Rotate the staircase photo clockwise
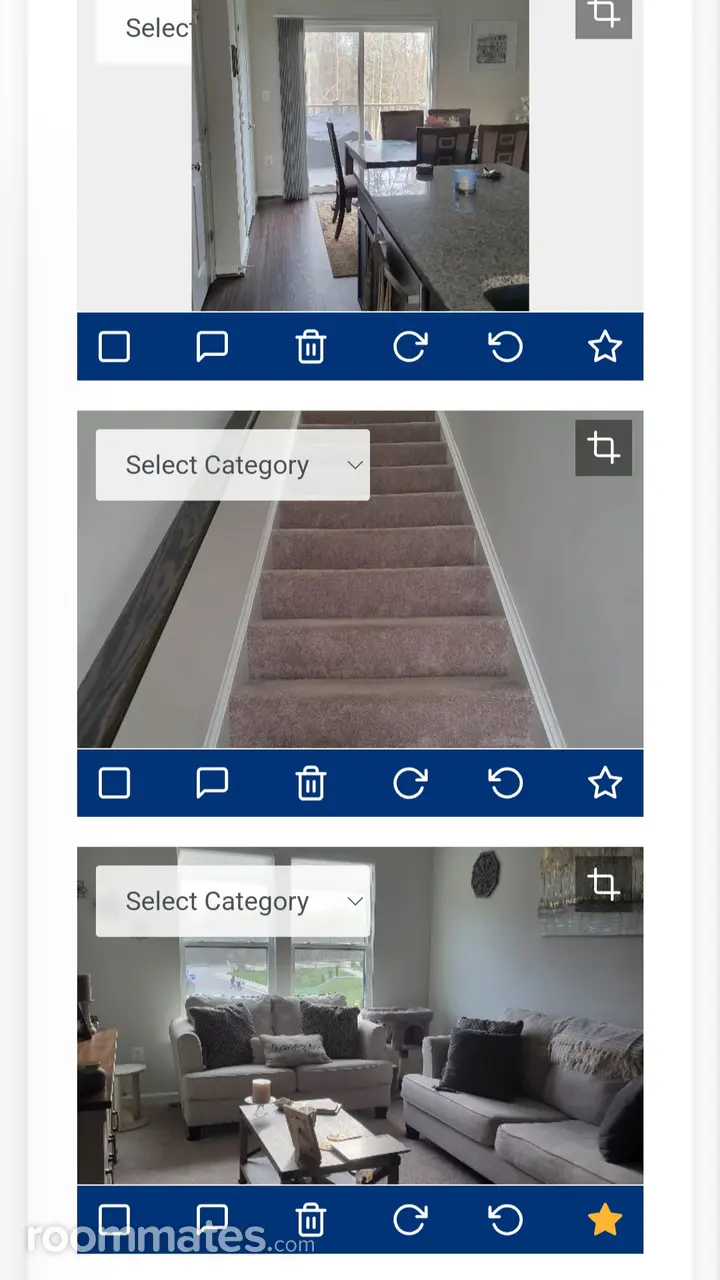The image size is (720, 1280). pos(409,783)
